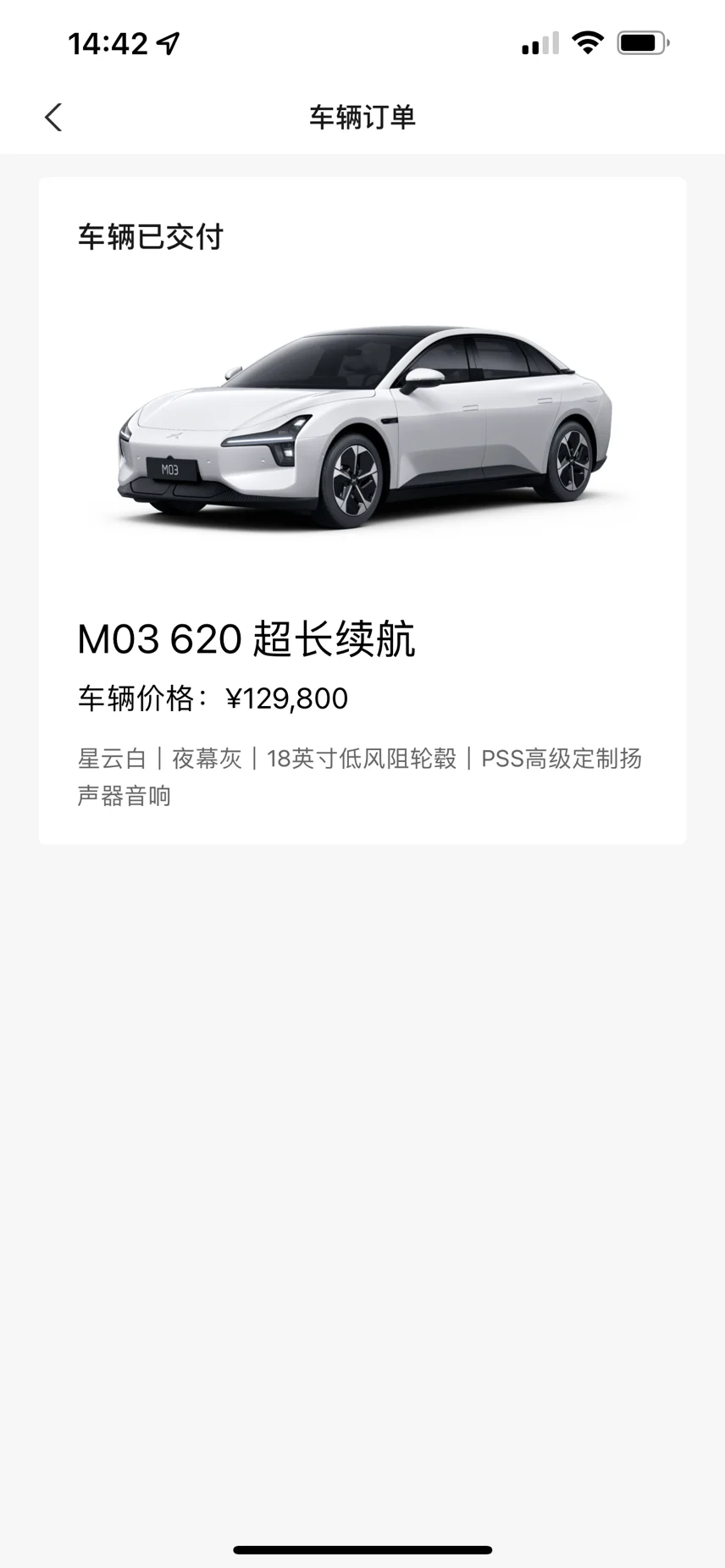Go back from the 车辆订单 page
This screenshot has width=725, height=1568.
tap(53, 117)
